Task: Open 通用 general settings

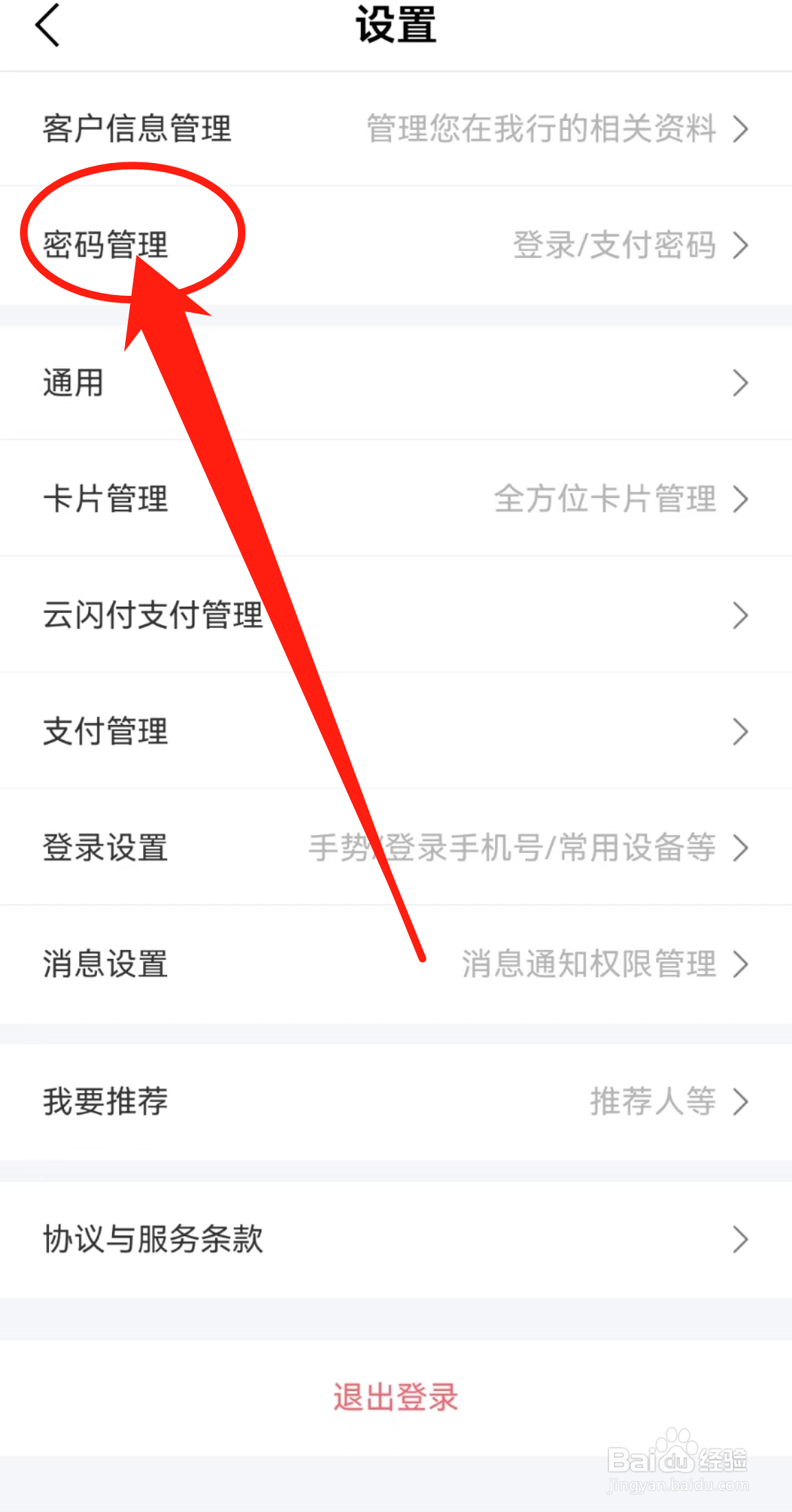Action: point(72,383)
